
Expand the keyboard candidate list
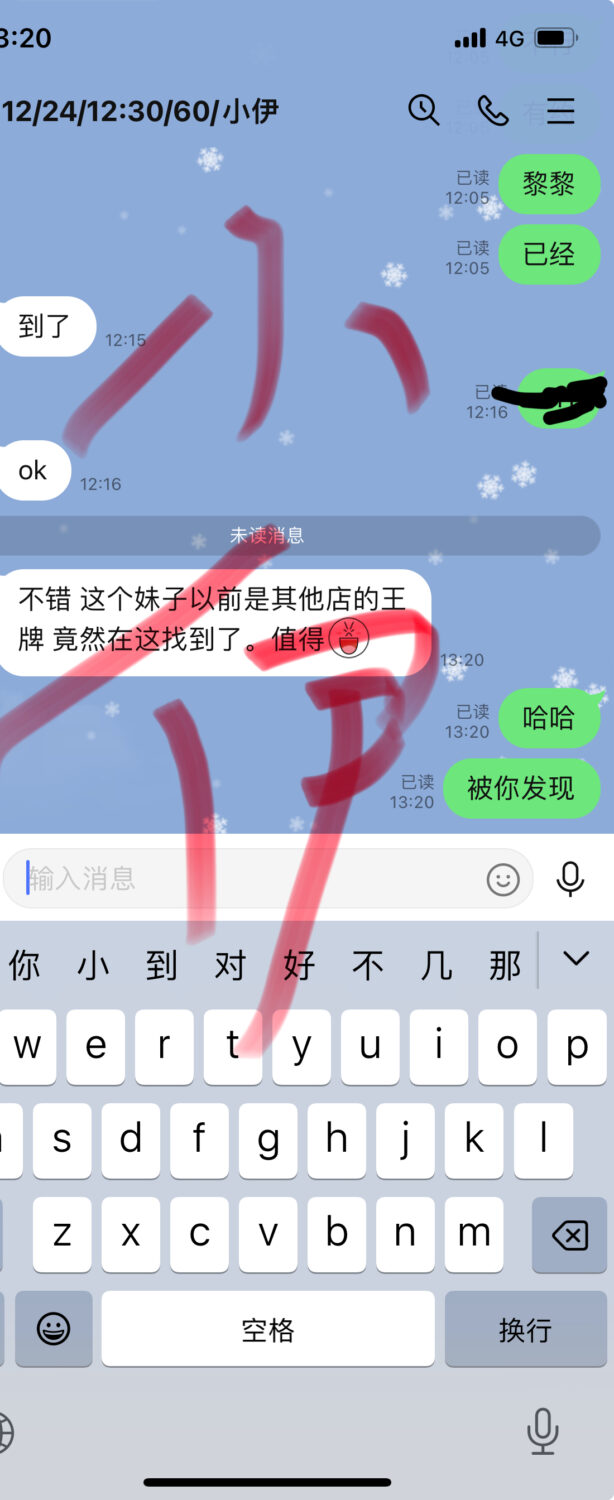click(x=576, y=959)
